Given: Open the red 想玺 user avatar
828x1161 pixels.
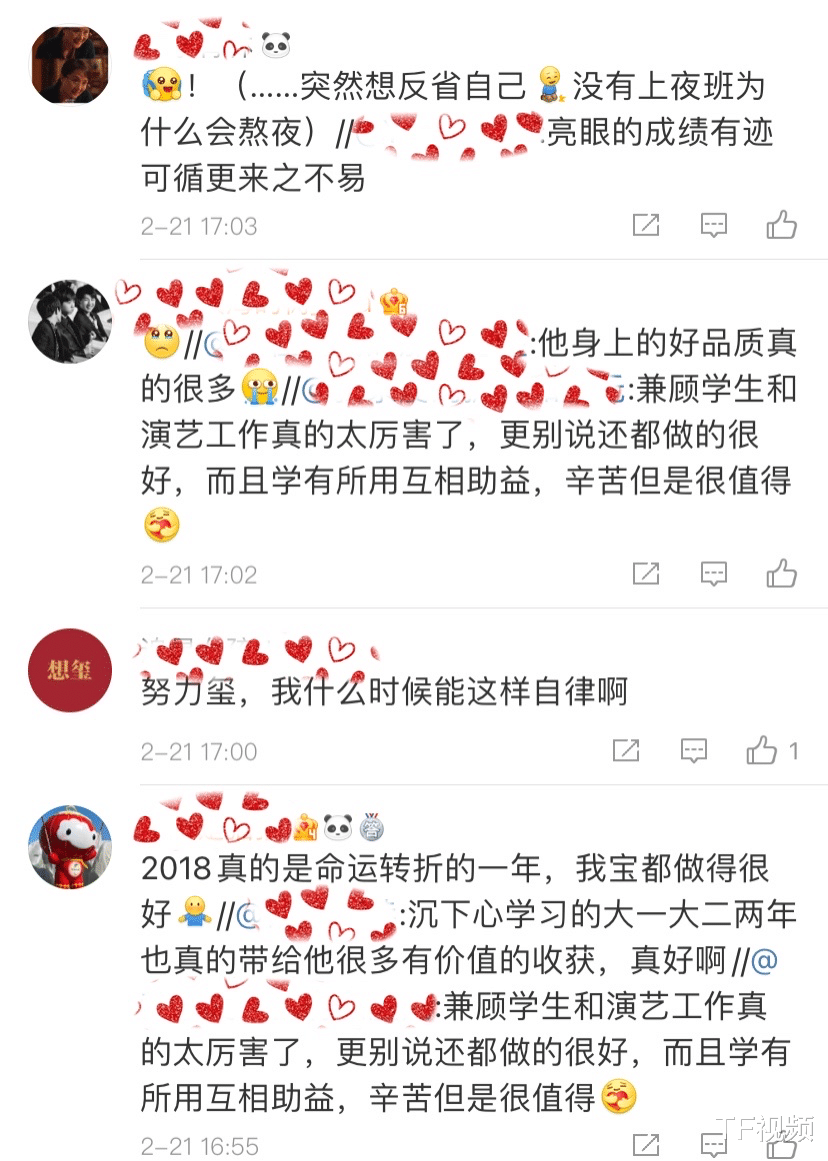Looking at the screenshot, I should click(69, 670).
